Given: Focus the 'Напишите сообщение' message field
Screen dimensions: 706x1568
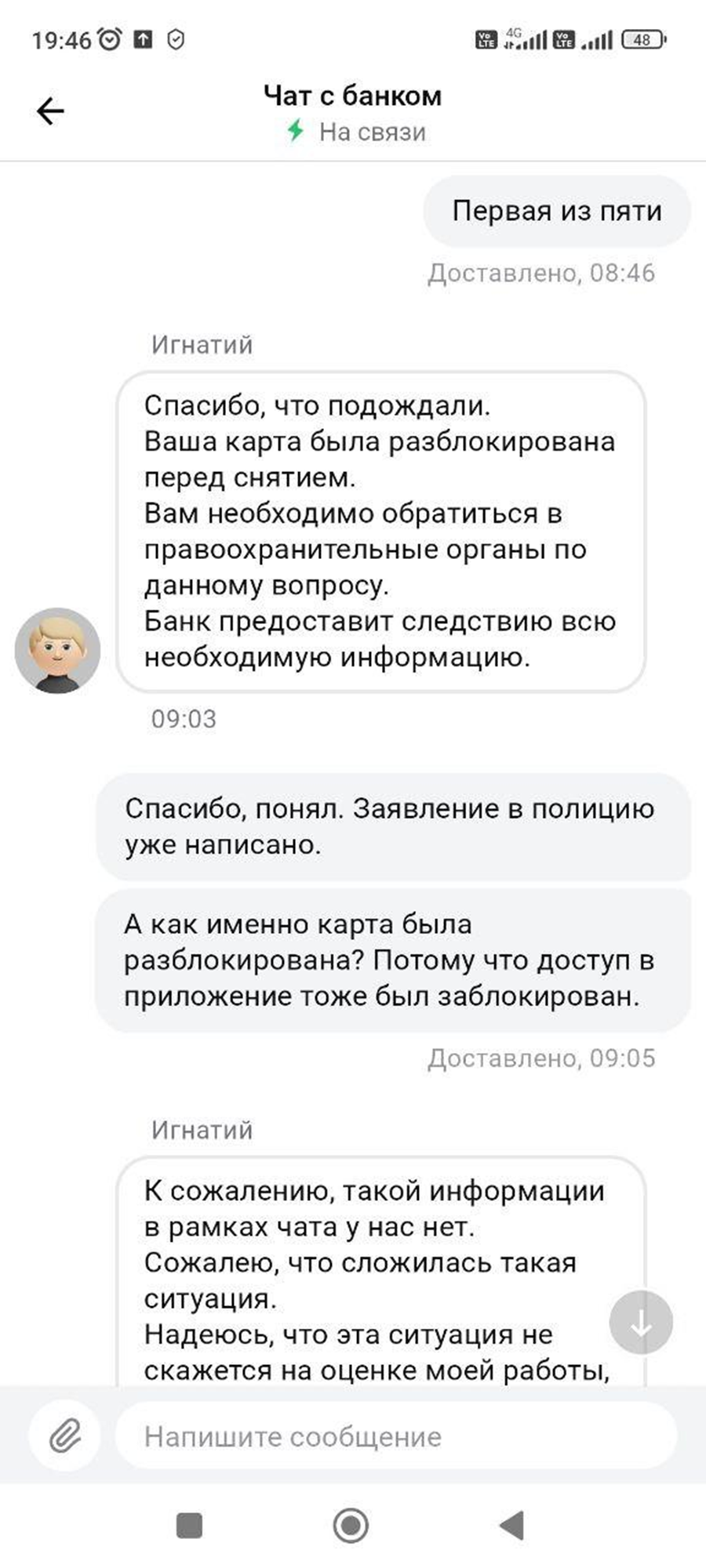Looking at the screenshot, I should point(396,1436).
